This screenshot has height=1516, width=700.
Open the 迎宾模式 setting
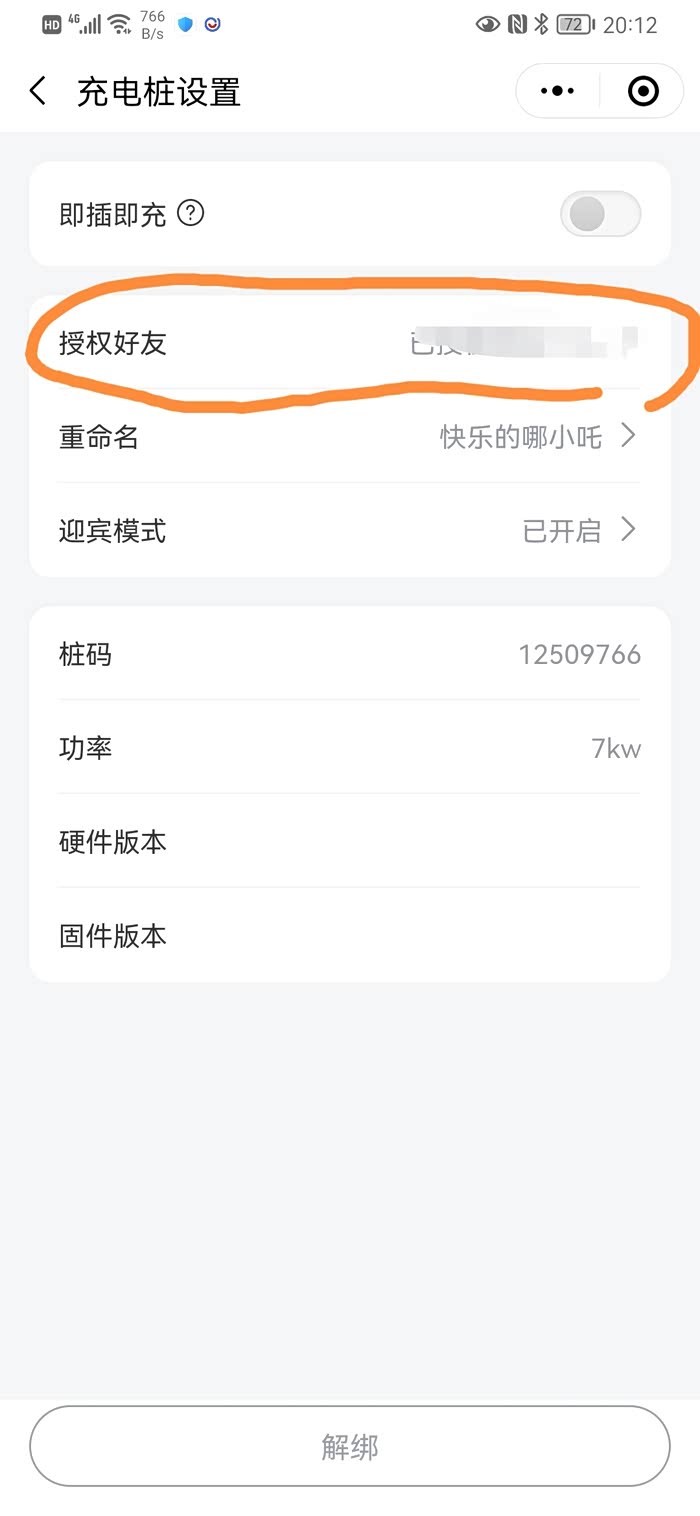[x=350, y=531]
